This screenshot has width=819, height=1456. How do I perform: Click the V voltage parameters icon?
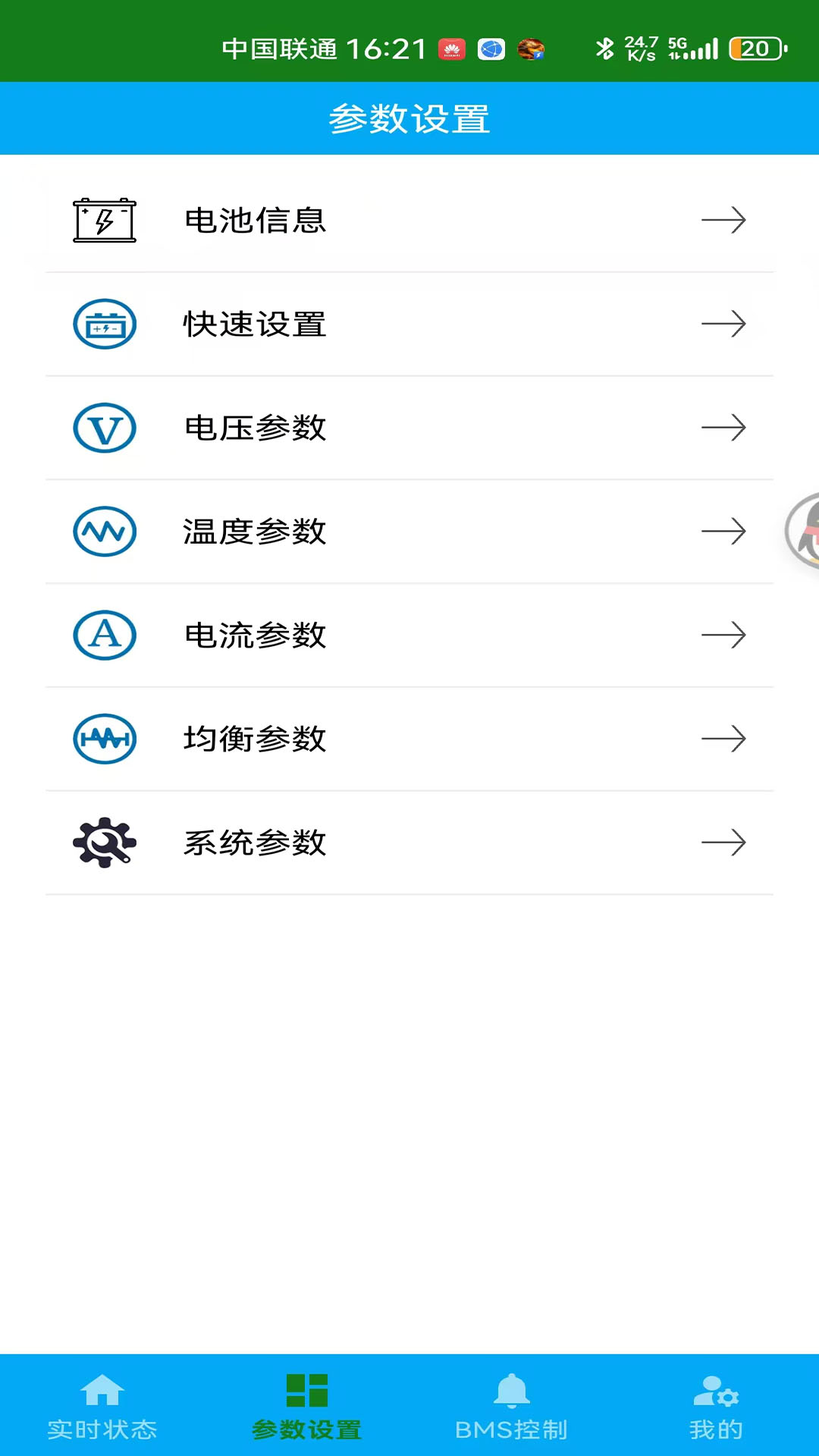pyautogui.click(x=104, y=428)
